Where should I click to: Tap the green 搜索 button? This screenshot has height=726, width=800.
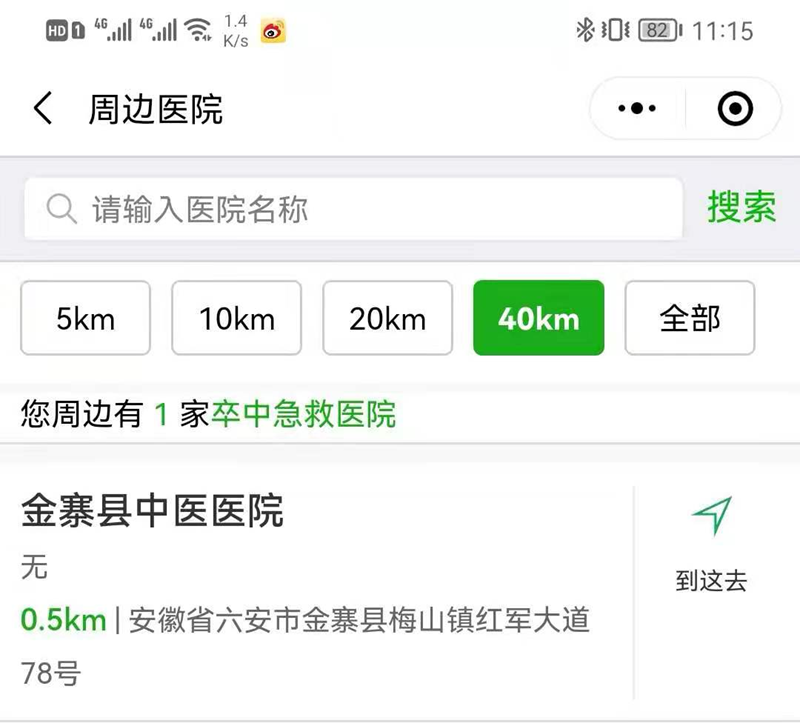[742, 208]
